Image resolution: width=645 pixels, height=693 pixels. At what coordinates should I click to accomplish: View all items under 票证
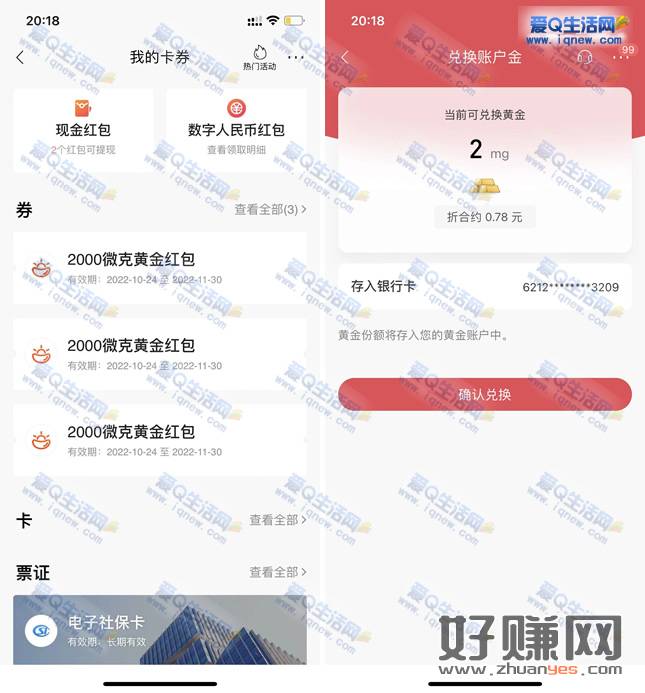tap(277, 572)
